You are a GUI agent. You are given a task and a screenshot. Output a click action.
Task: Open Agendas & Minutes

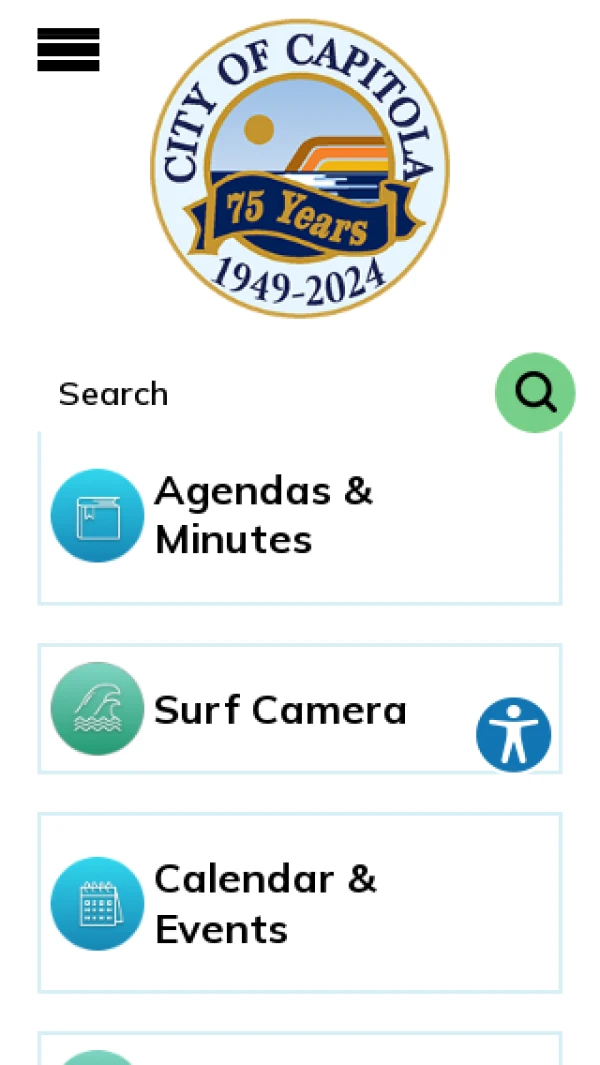point(264,516)
